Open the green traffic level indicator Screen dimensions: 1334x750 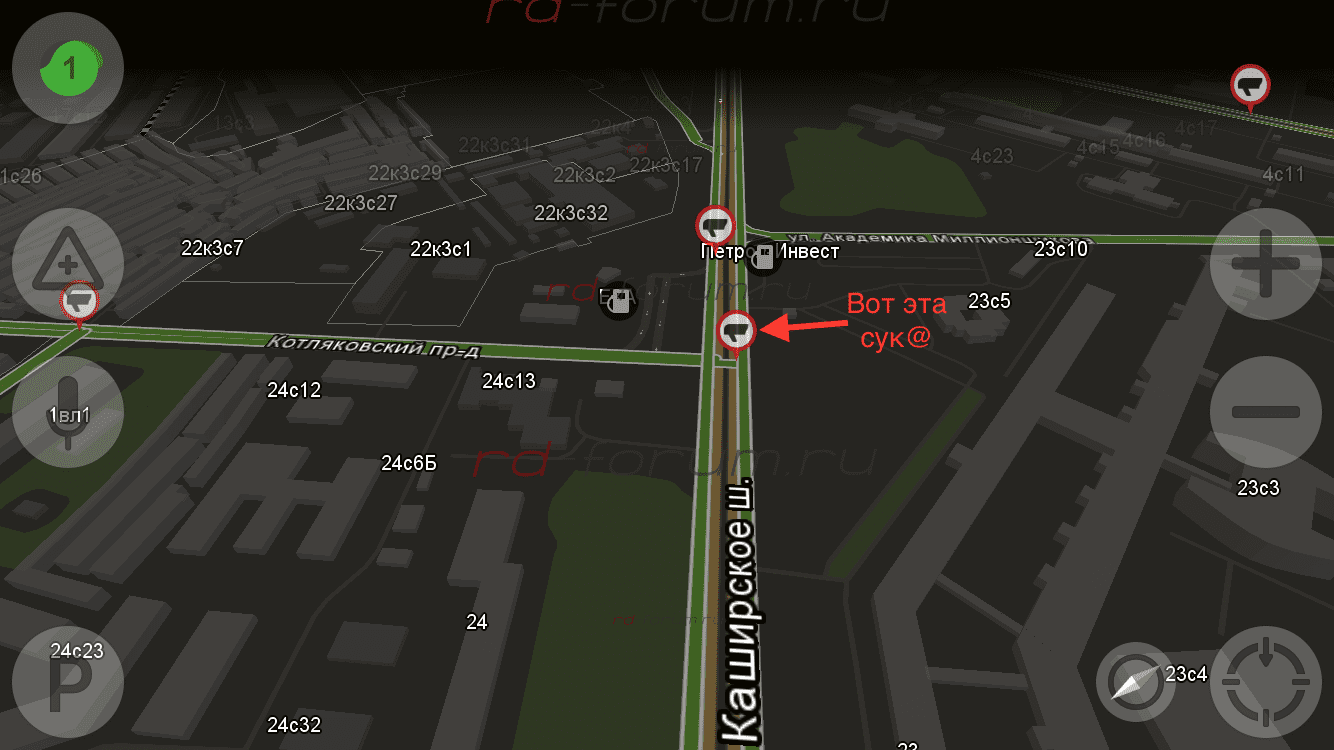tap(67, 70)
